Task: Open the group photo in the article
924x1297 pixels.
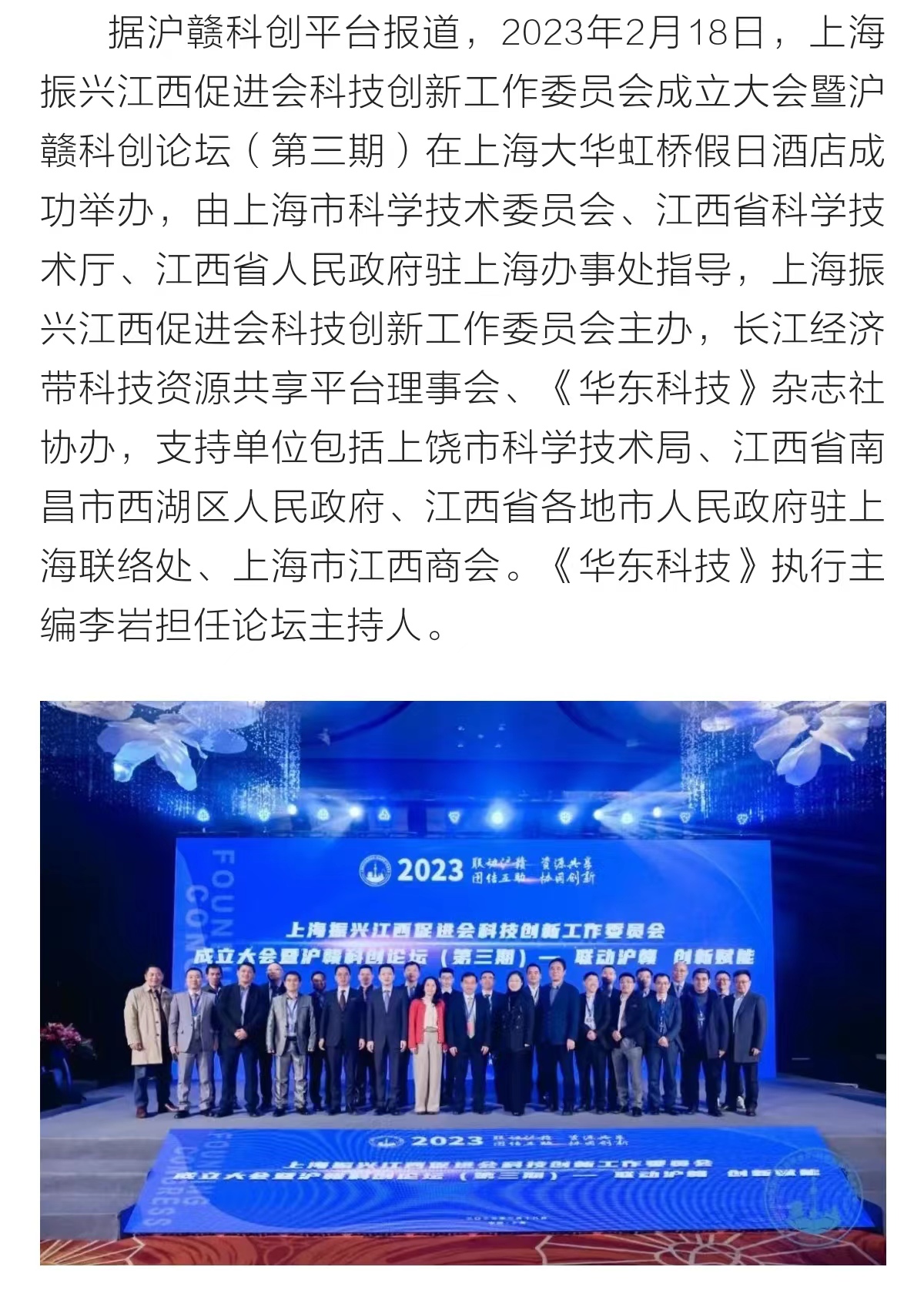Action: [462, 982]
